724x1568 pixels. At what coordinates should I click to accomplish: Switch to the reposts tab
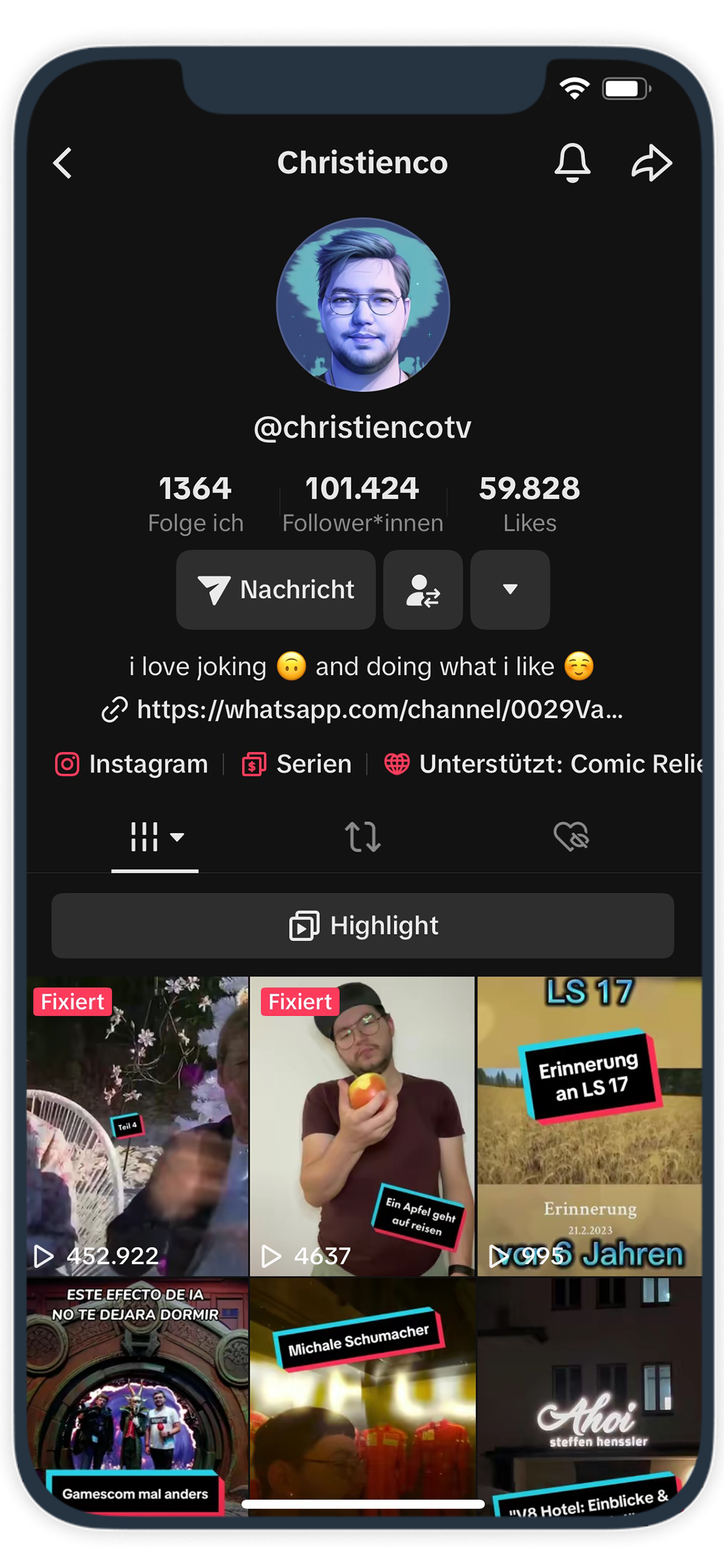pos(362,837)
